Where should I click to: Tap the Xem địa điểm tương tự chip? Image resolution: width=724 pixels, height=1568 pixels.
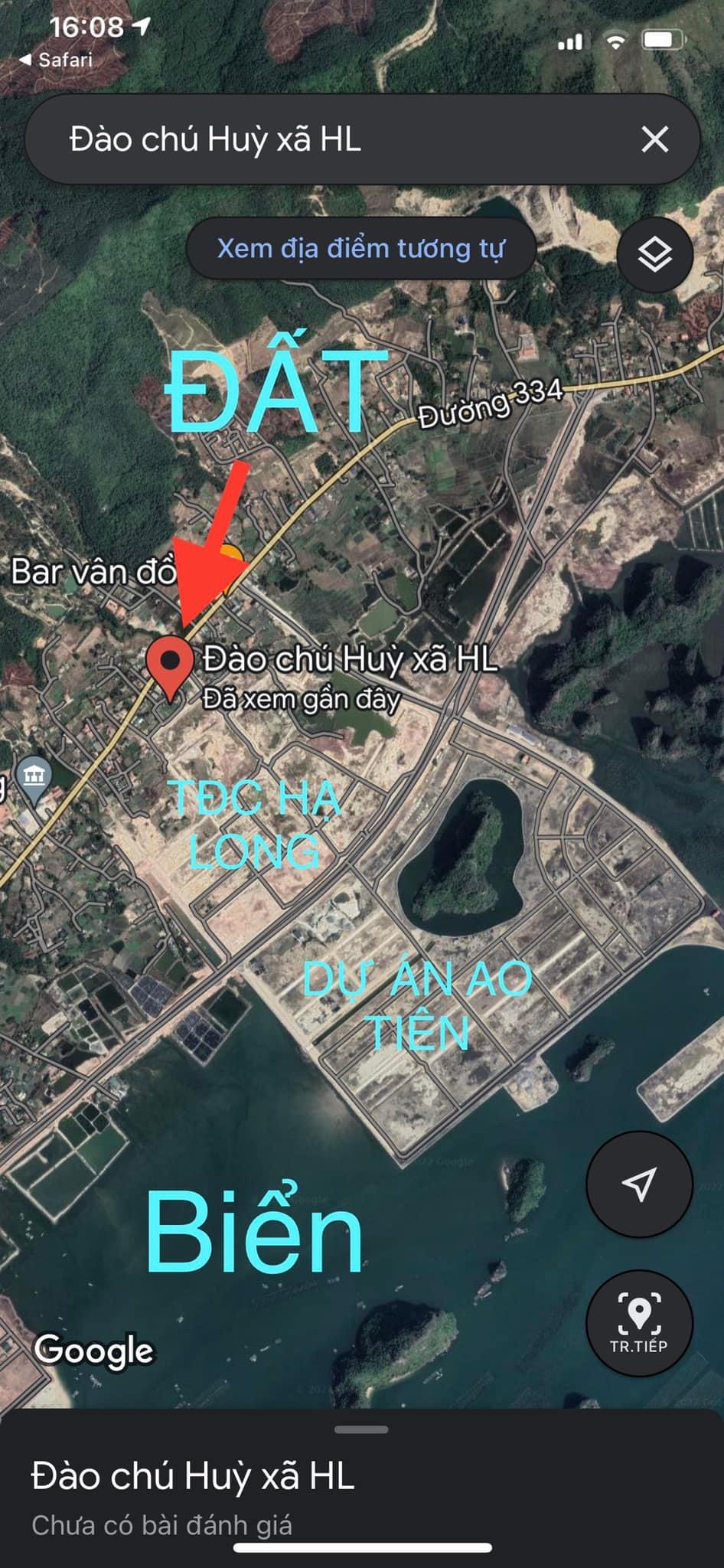(360, 248)
